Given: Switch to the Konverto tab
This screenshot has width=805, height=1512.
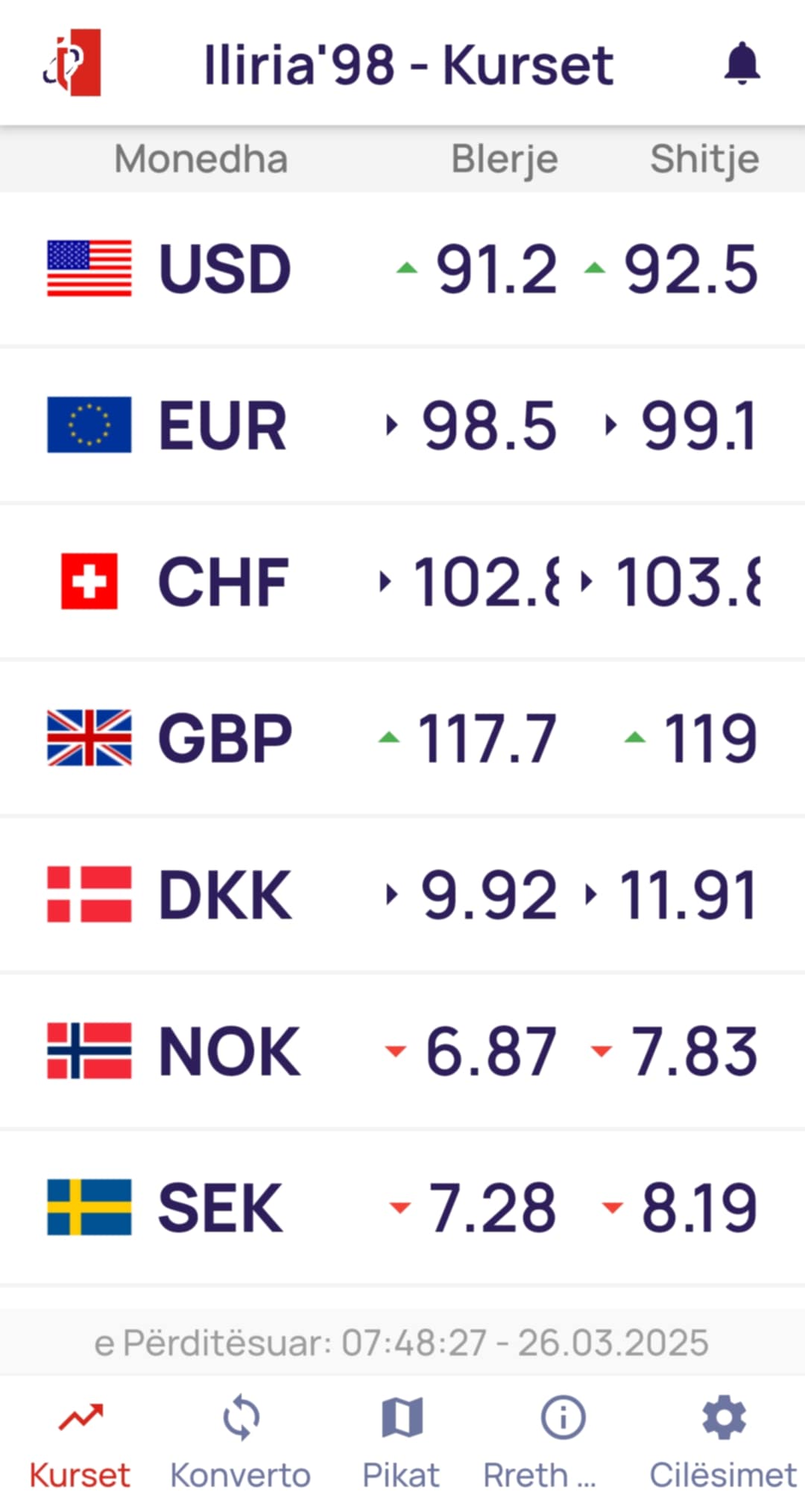Looking at the screenshot, I should 241,1444.
